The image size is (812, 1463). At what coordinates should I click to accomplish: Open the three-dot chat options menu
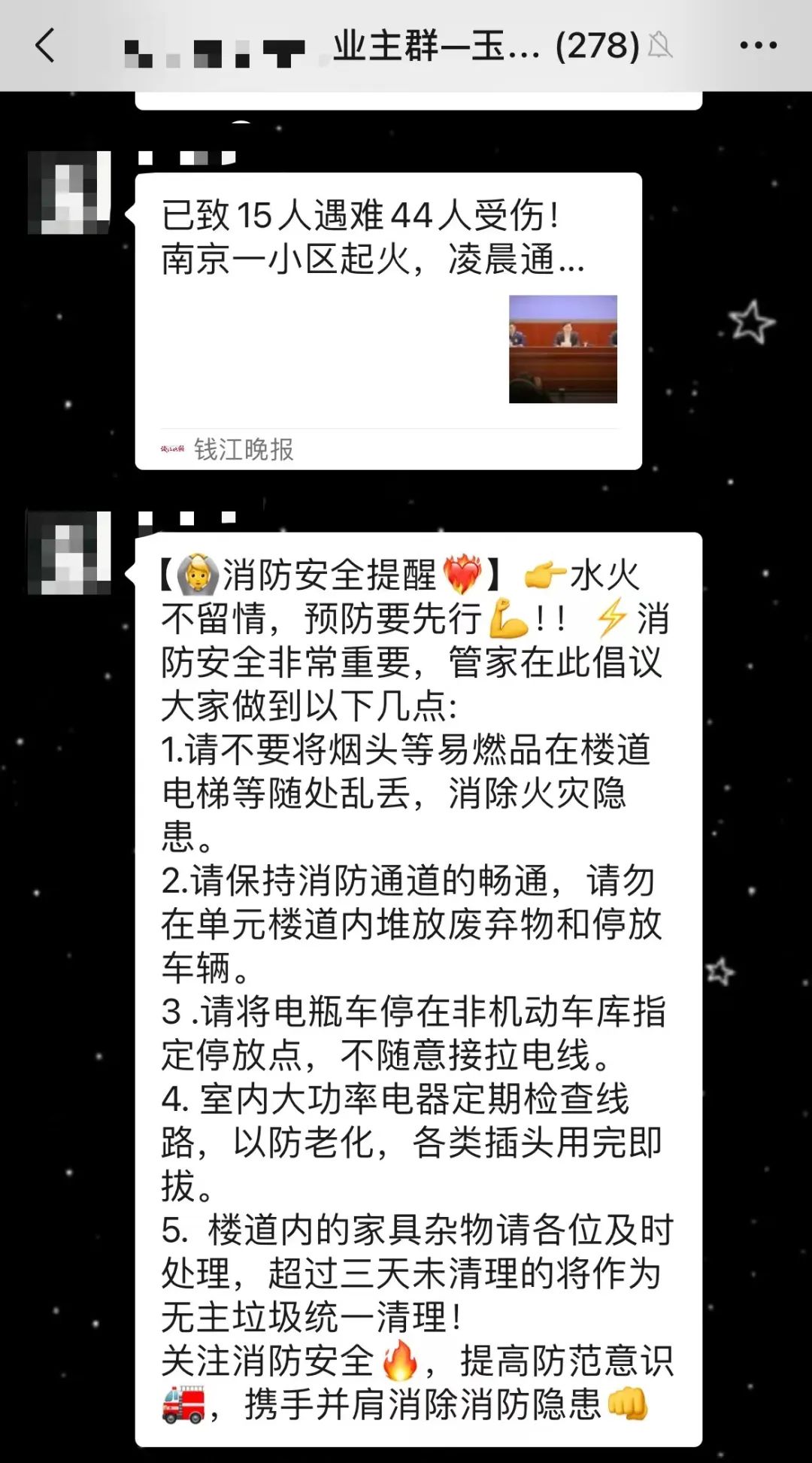pos(758,45)
